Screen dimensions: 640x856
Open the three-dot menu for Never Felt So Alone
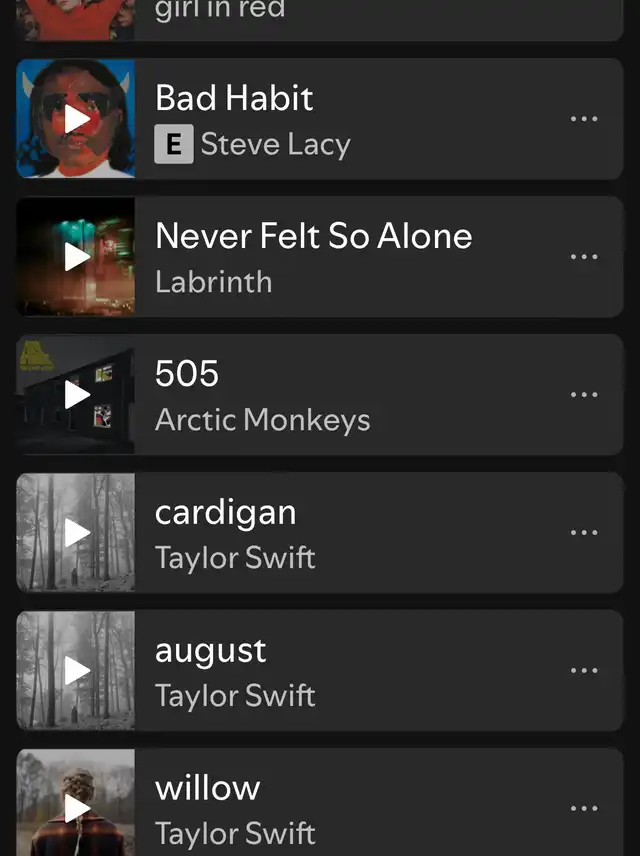584,257
